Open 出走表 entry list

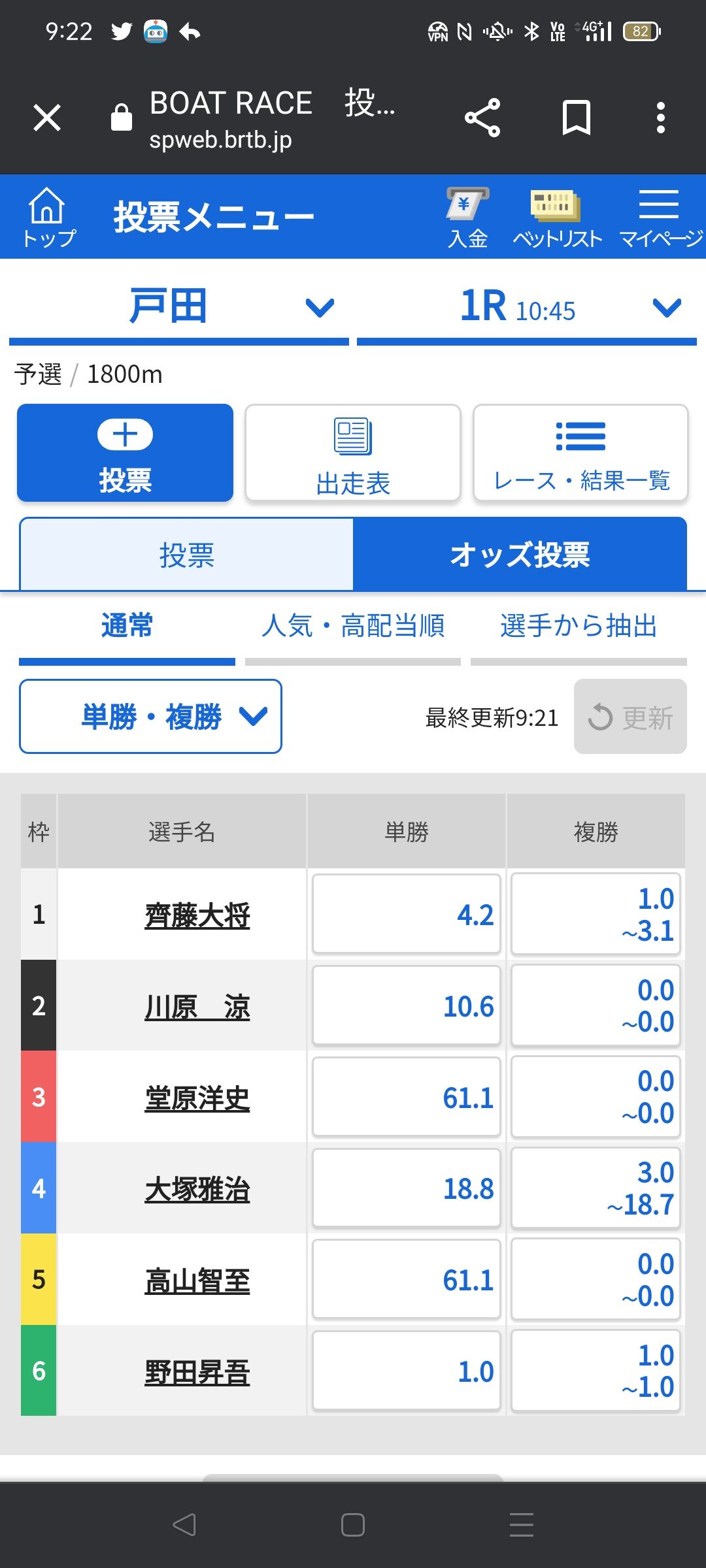pos(353,453)
